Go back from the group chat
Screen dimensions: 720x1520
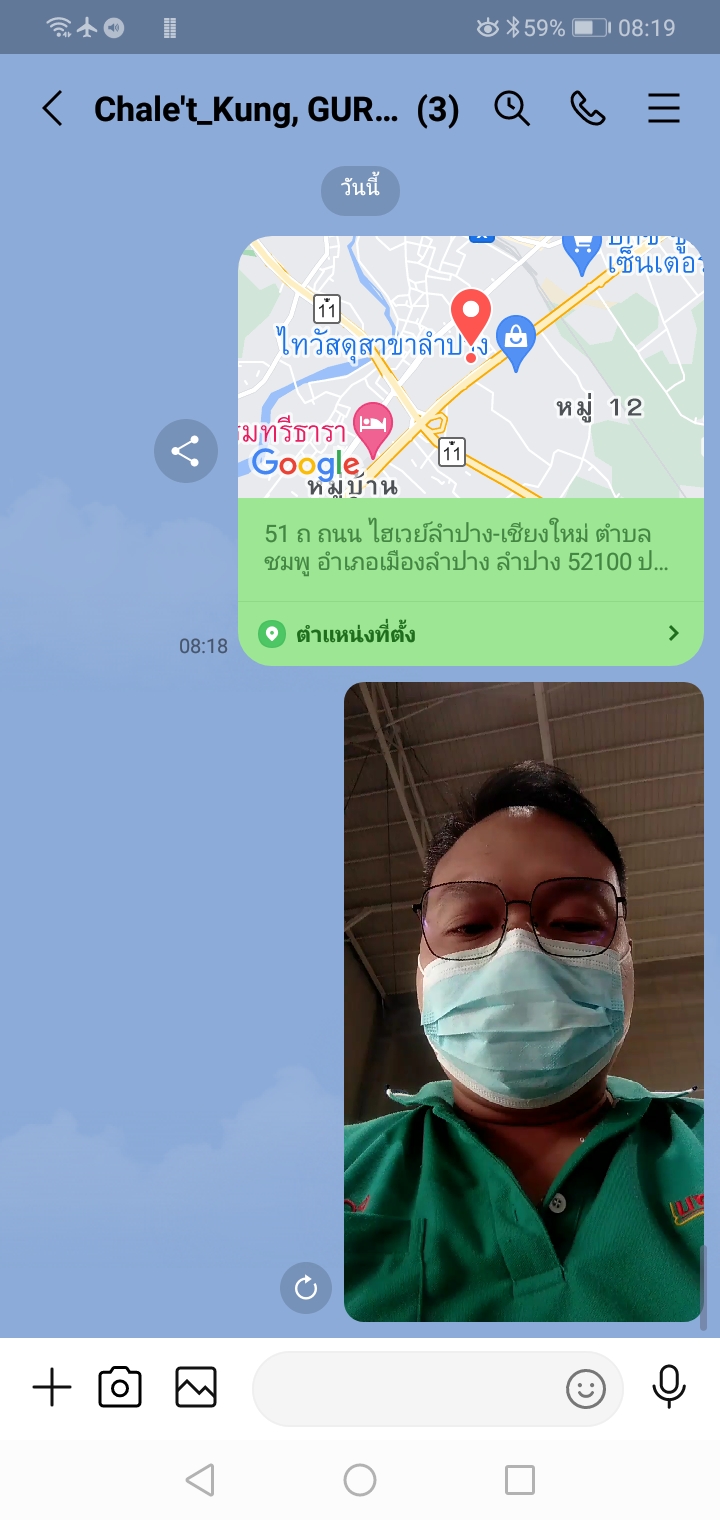click(x=52, y=109)
